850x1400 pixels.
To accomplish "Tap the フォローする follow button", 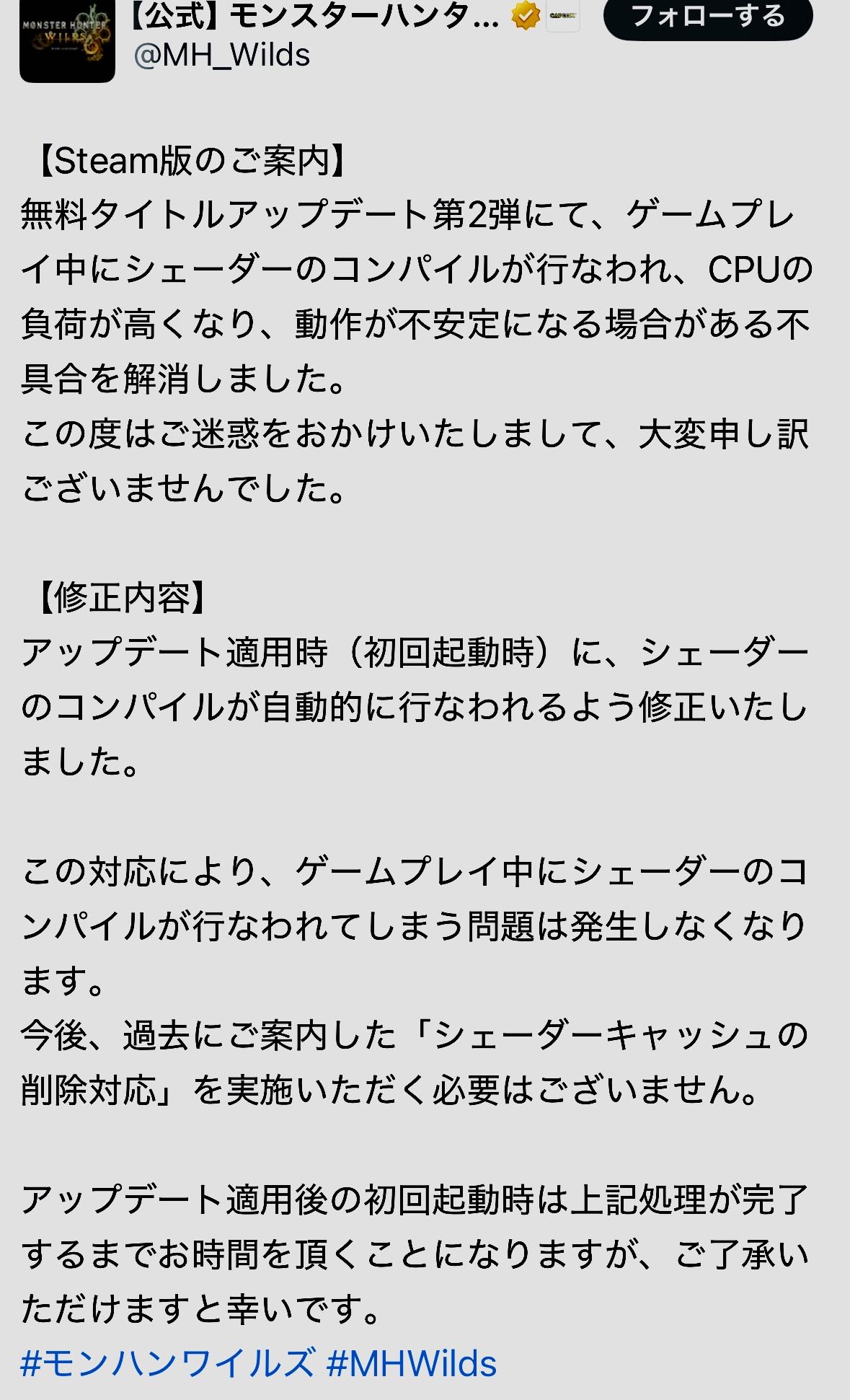I will 708,17.
